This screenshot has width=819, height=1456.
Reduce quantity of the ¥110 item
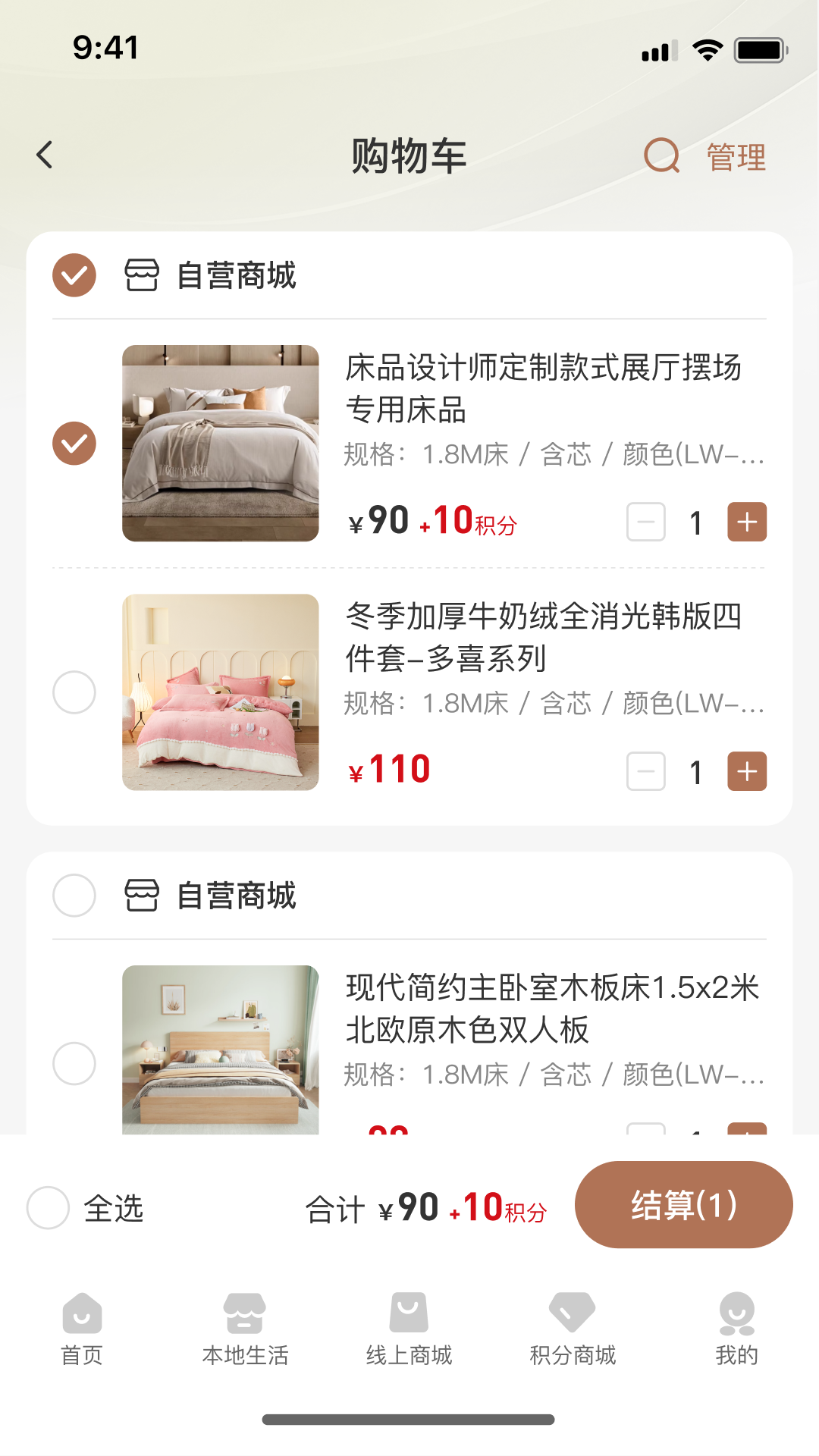646,772
